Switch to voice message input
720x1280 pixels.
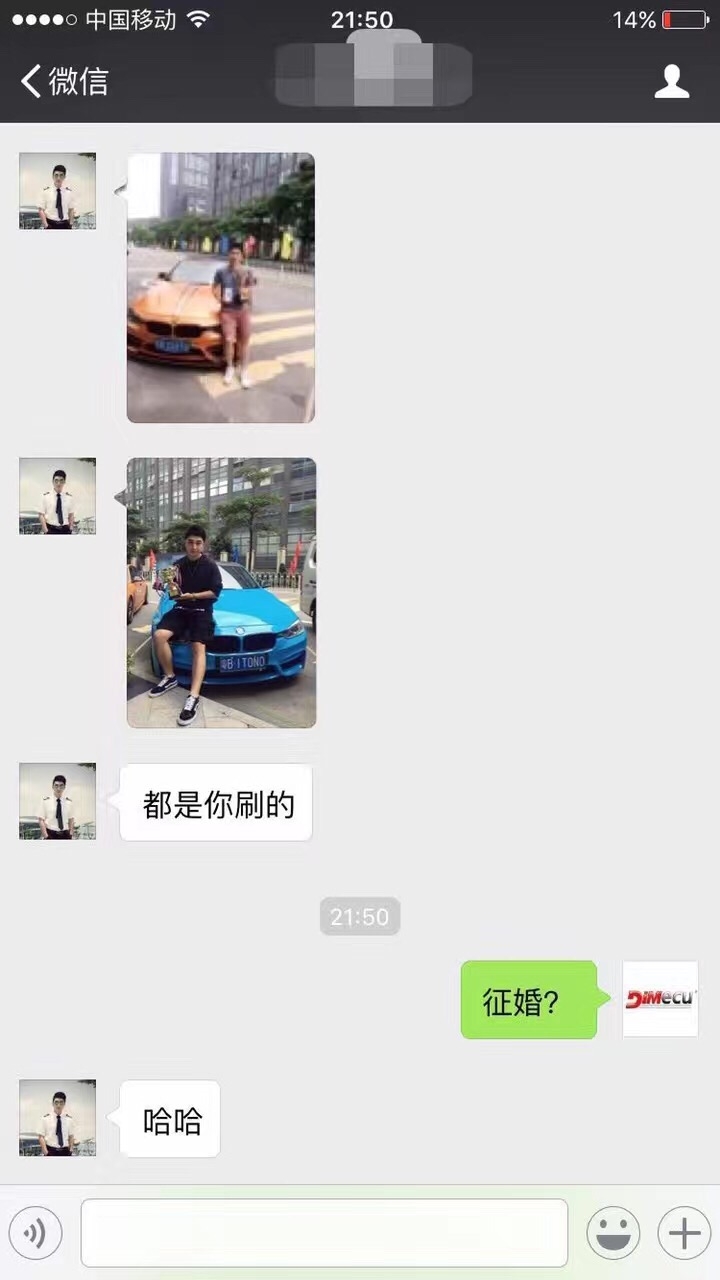pyautogui.click(x=36, y=1233)
